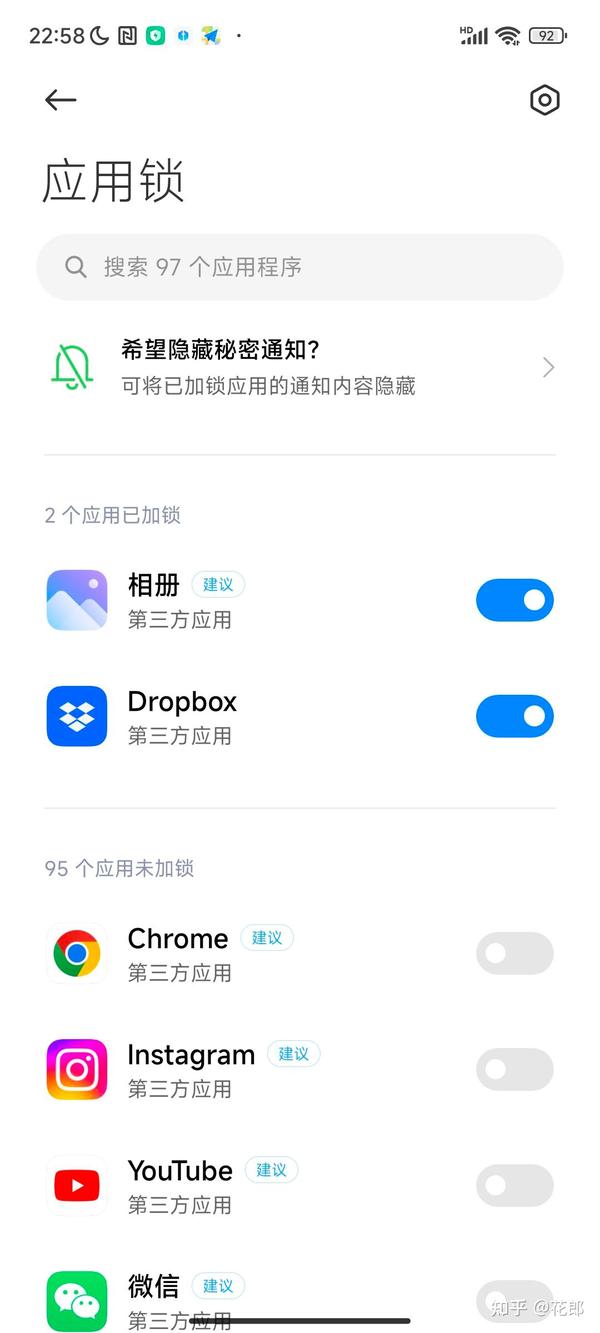Turn off app lock for Dropbox
Screen dimensions: 600x1333
point(515,716)
